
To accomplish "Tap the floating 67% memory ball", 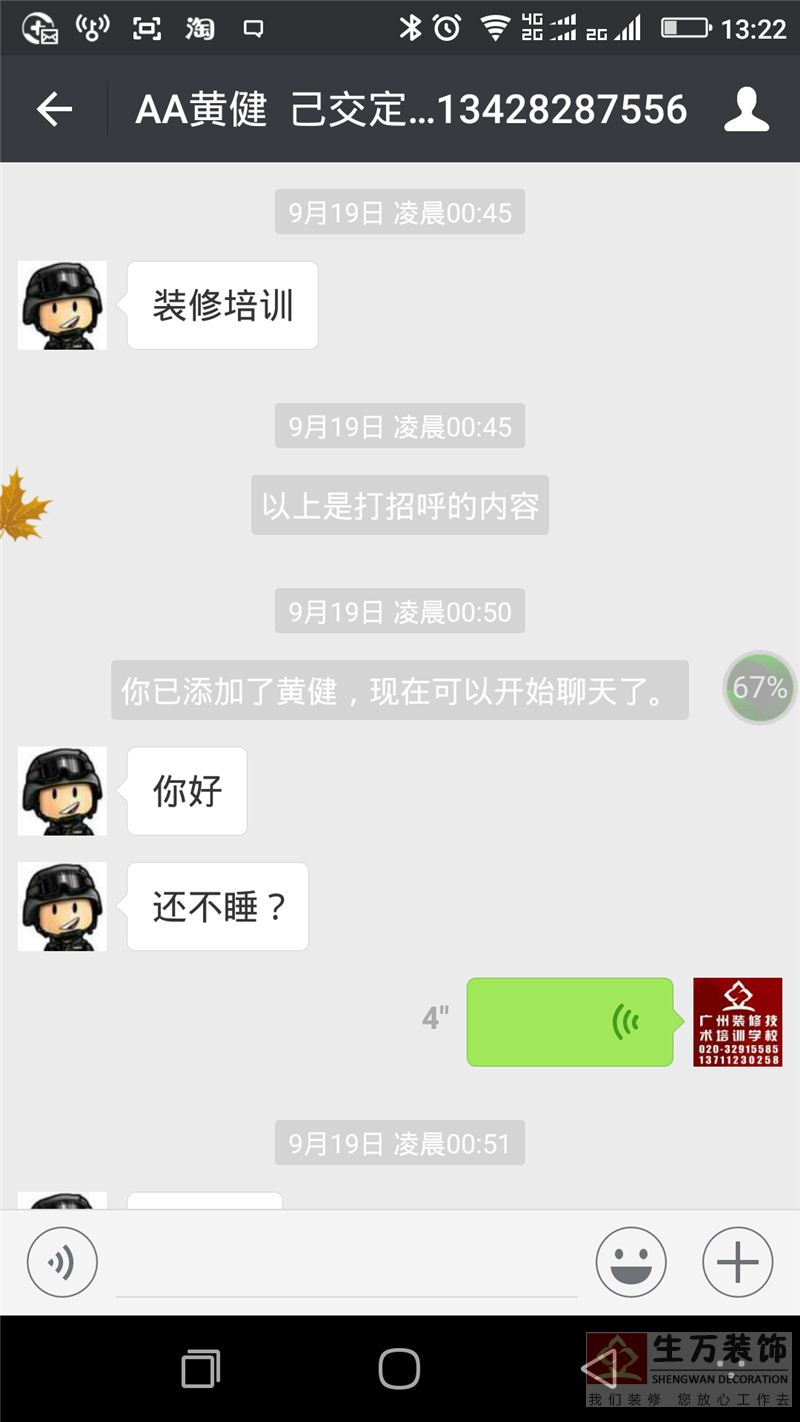I will click(759, 688).
